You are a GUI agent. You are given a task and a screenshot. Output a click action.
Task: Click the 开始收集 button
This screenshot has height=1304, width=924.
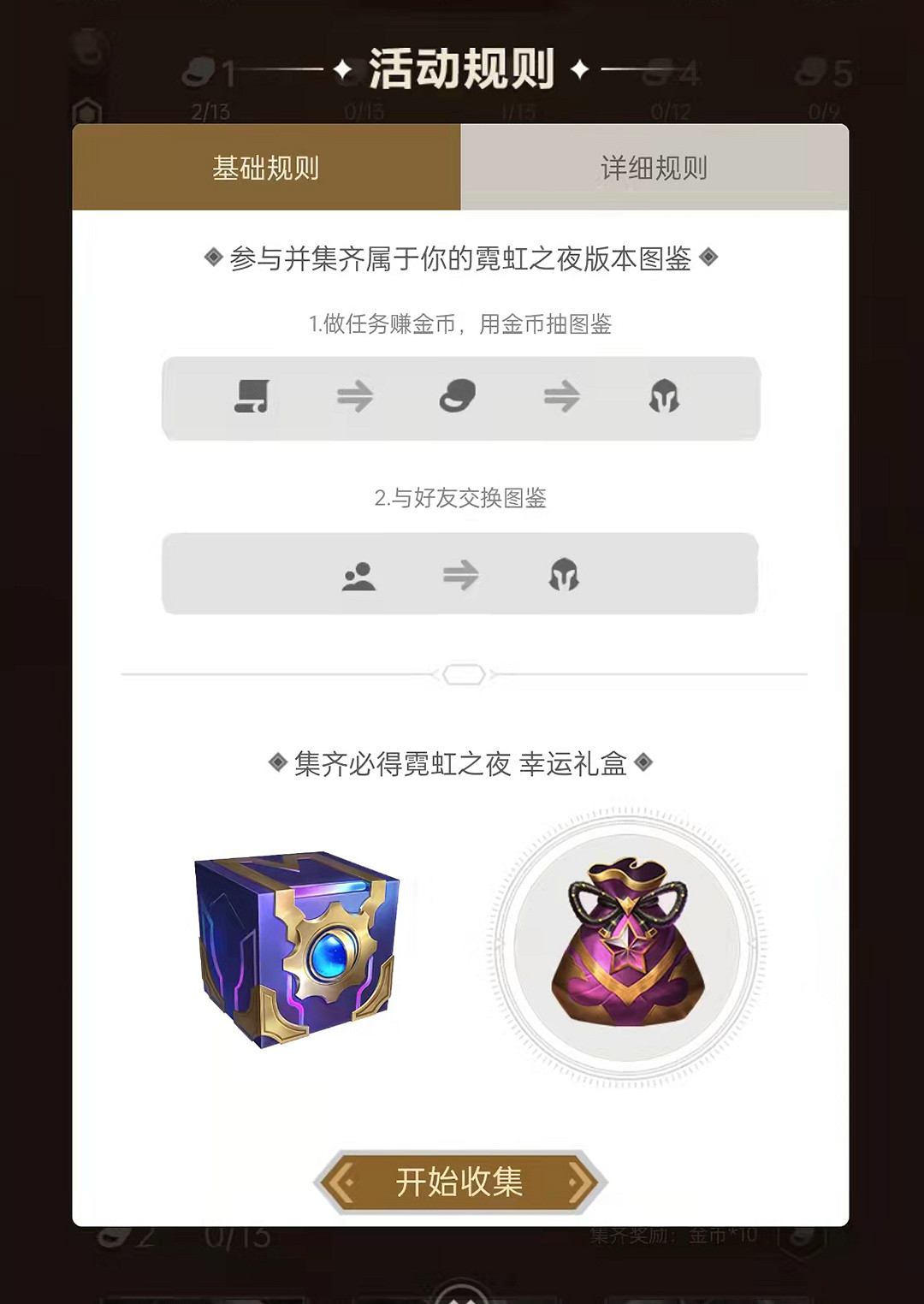(x=462, y=1182)
